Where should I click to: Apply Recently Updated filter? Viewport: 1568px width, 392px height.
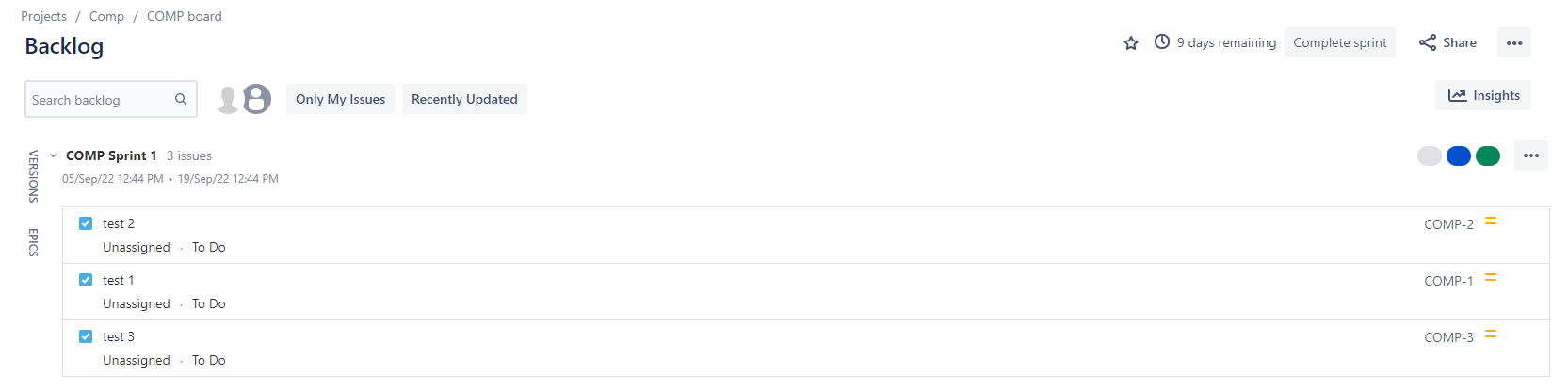(x=464, y=99)
